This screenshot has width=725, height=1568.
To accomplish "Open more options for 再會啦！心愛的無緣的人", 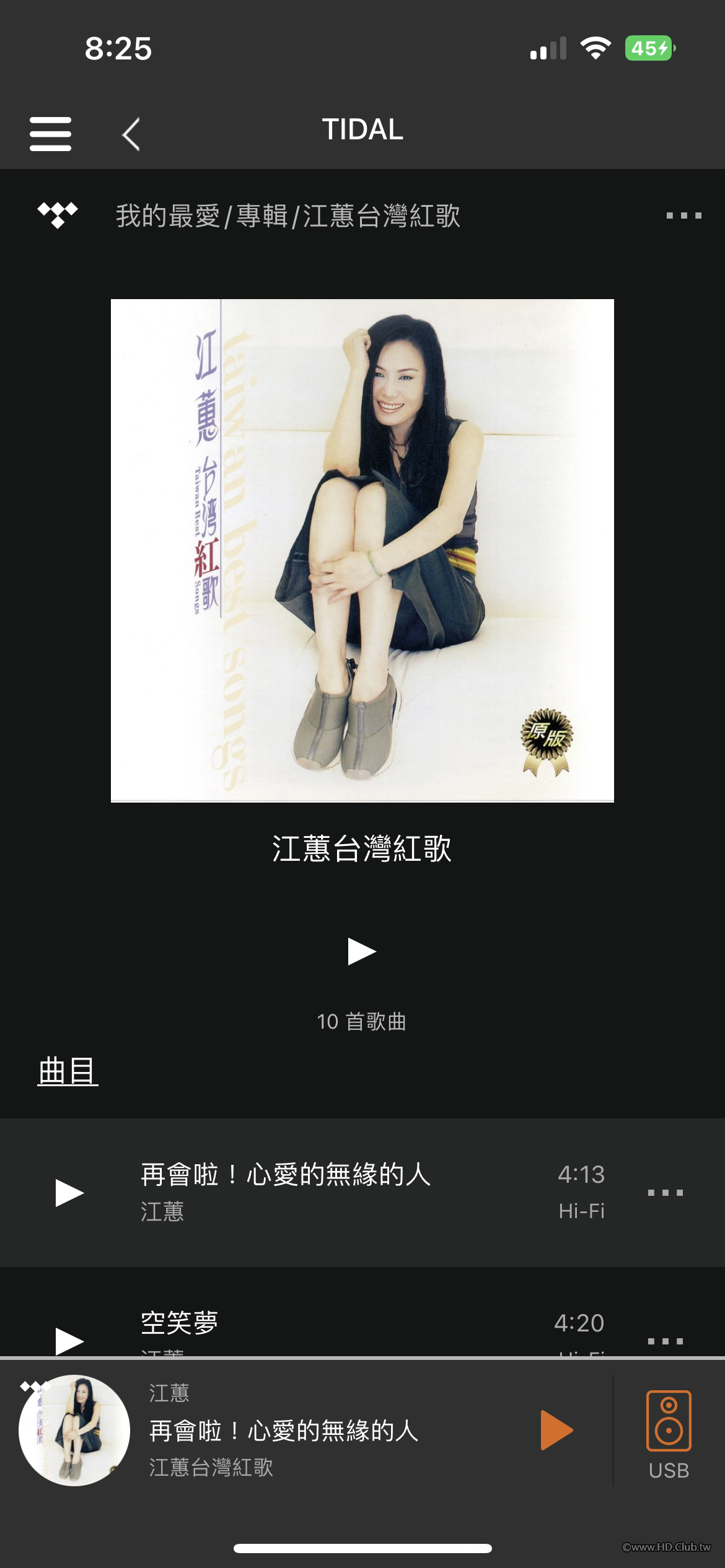I will coord(665,1193).
